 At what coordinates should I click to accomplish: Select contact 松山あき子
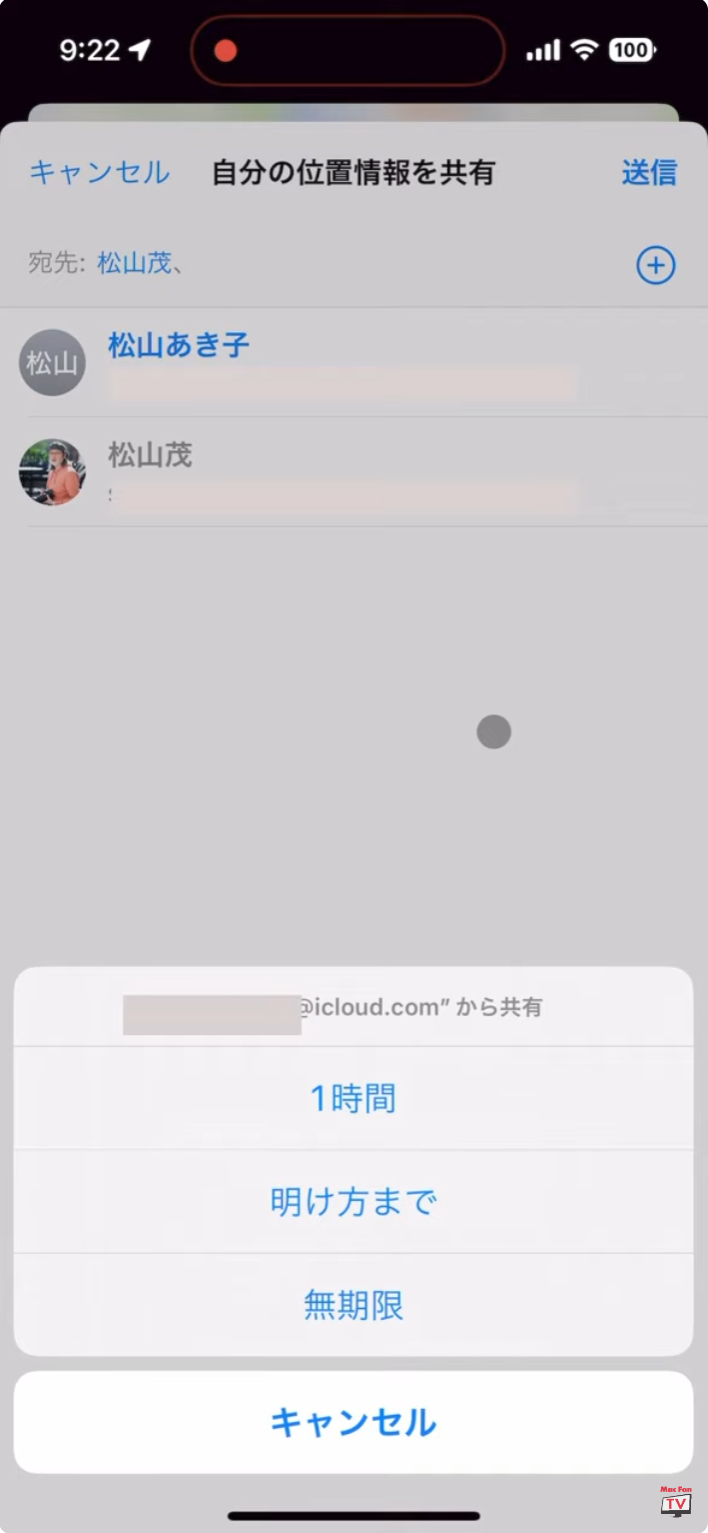pyautogui.click(x=354, y=362)
